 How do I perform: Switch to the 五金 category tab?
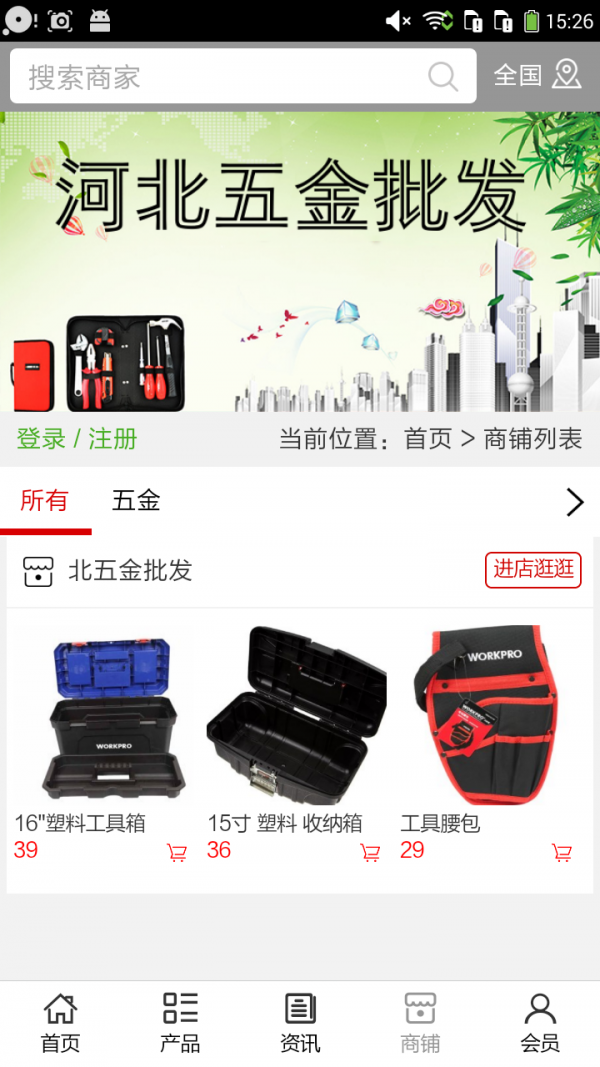(136, 501)
